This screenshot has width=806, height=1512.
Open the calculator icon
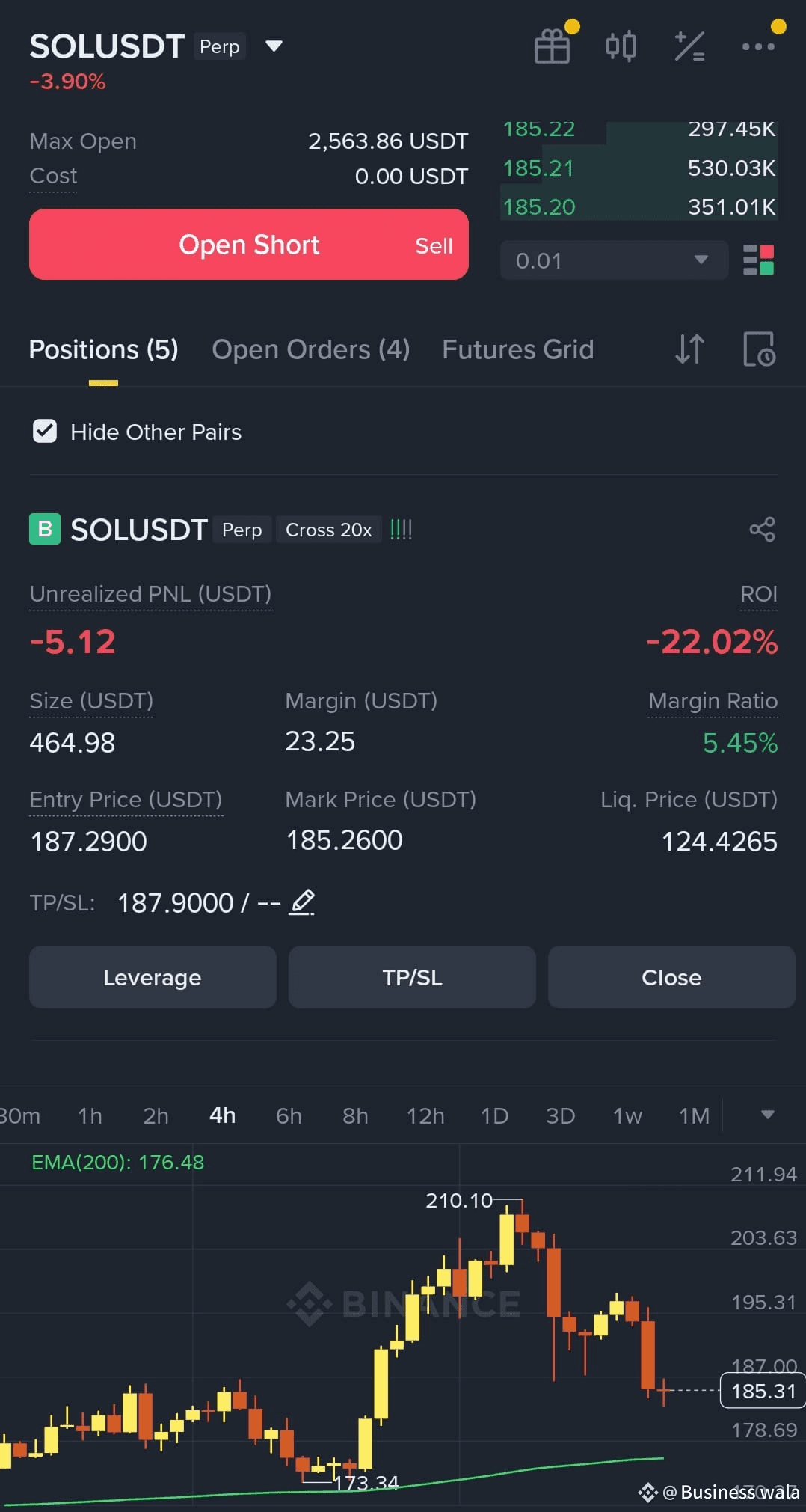(x=689, y=46)
